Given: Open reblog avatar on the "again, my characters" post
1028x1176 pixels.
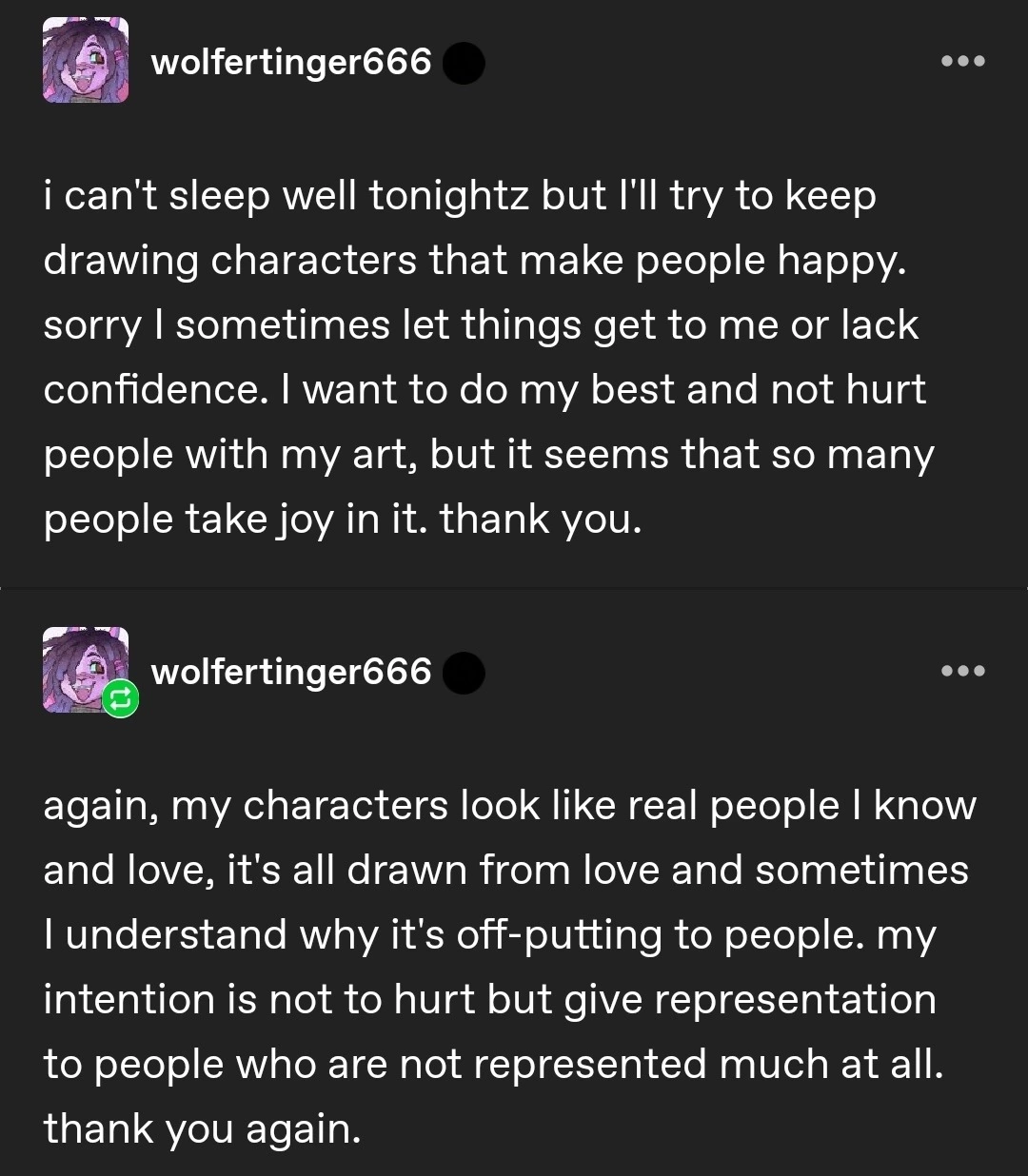Looking at the screenshot, I should 86,670.
